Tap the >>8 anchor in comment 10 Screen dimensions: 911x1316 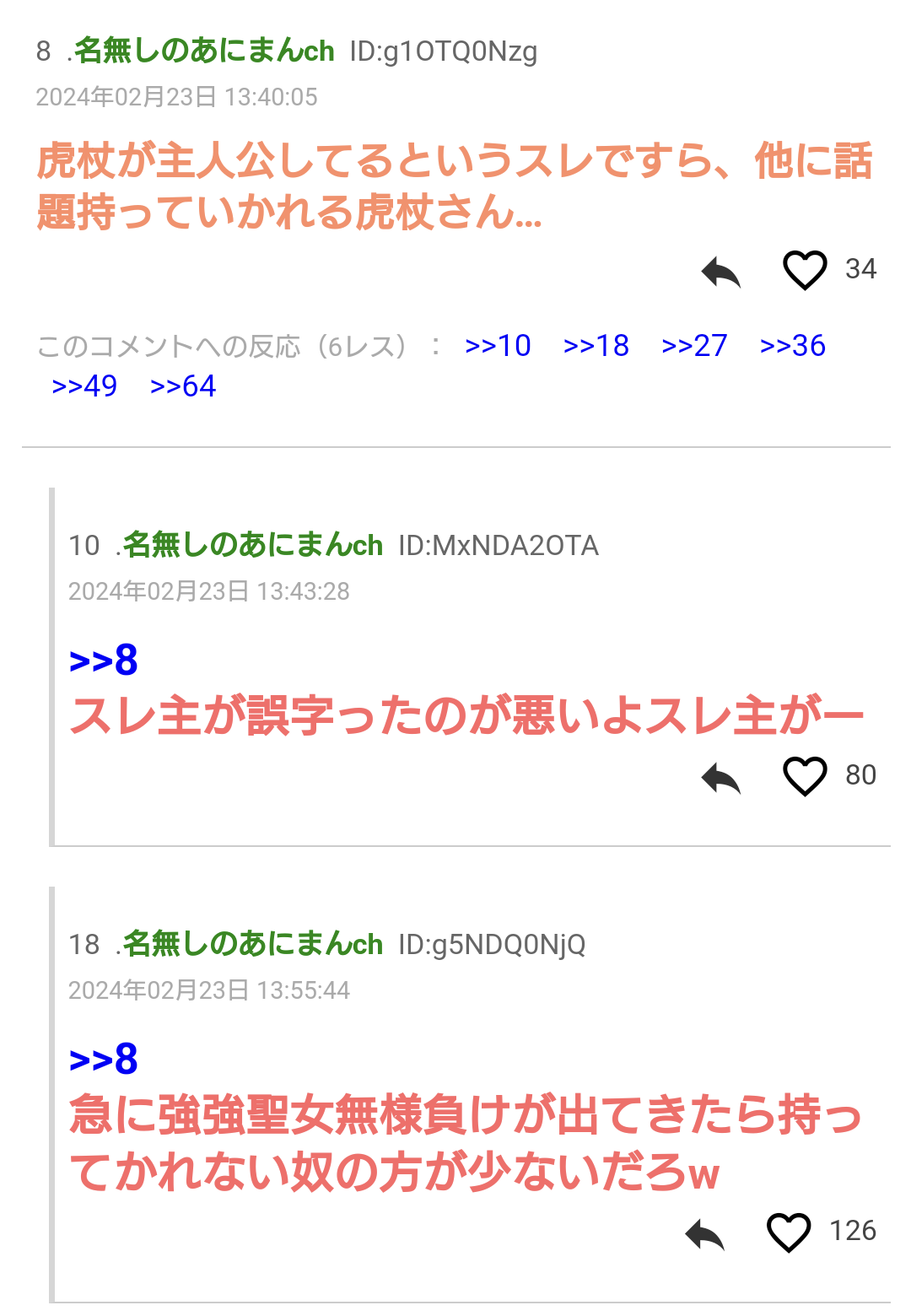click(x=103, y=661)
